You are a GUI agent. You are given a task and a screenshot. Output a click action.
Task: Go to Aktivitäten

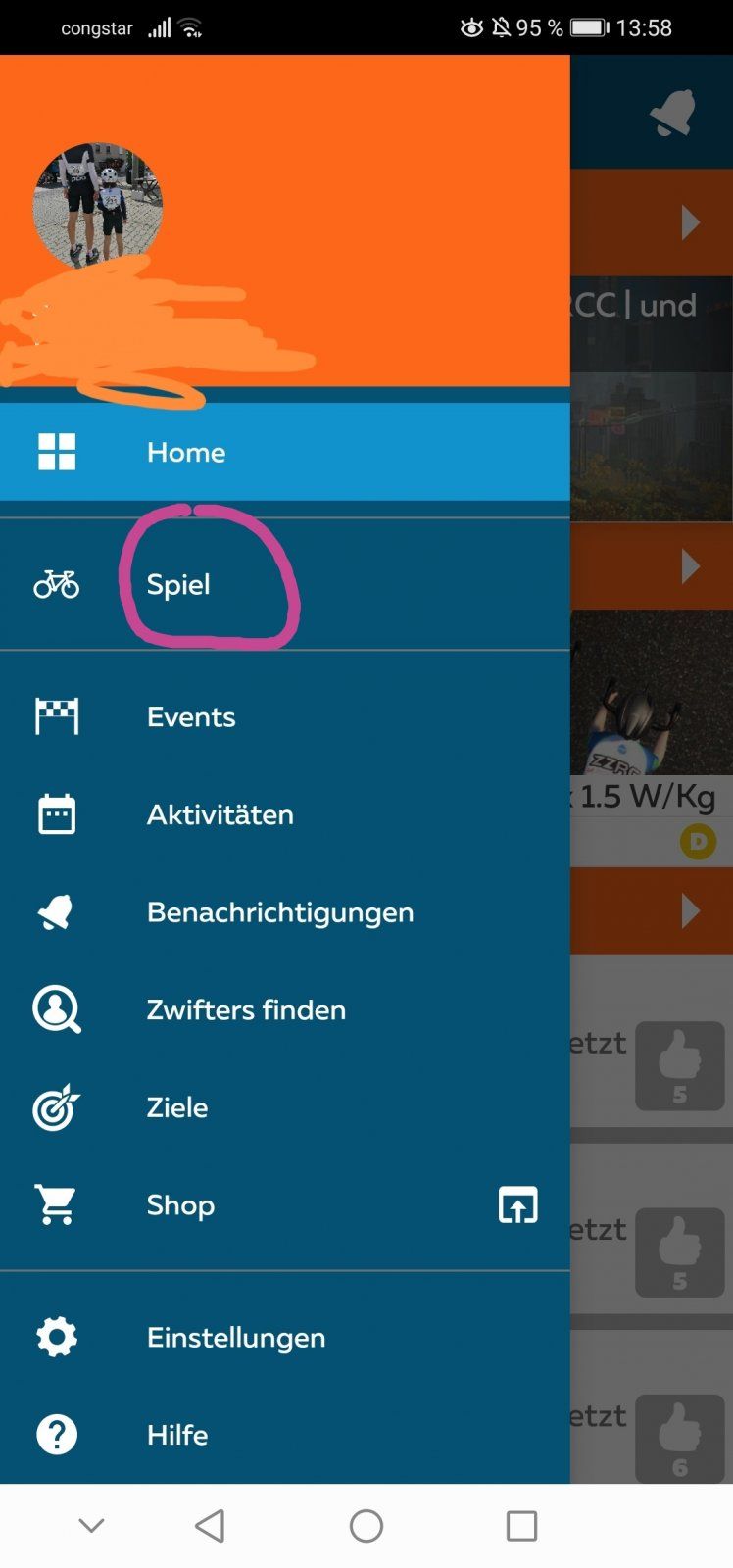(x=220, y=814)
